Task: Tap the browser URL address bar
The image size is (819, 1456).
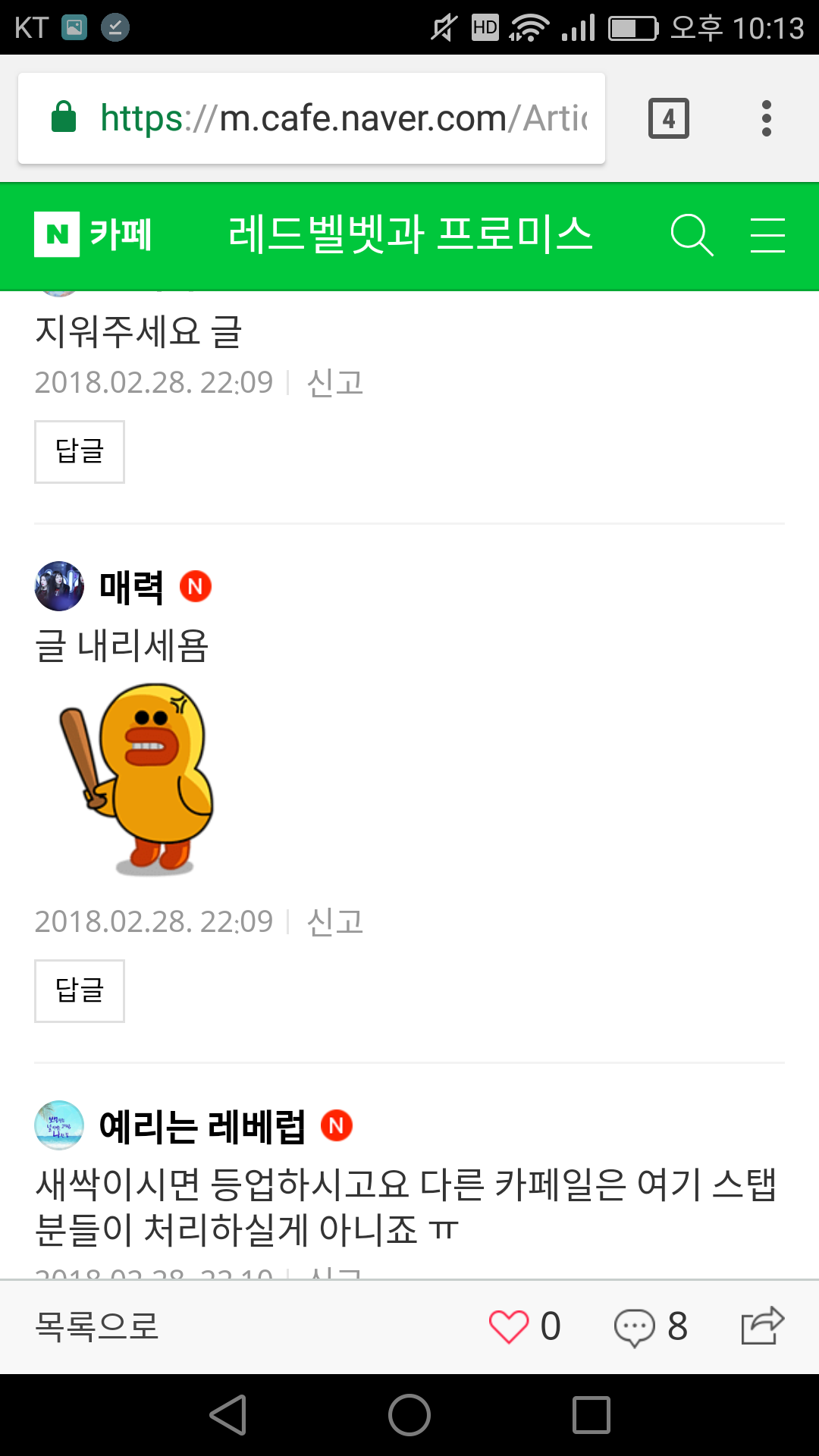Action: [311, 118]
